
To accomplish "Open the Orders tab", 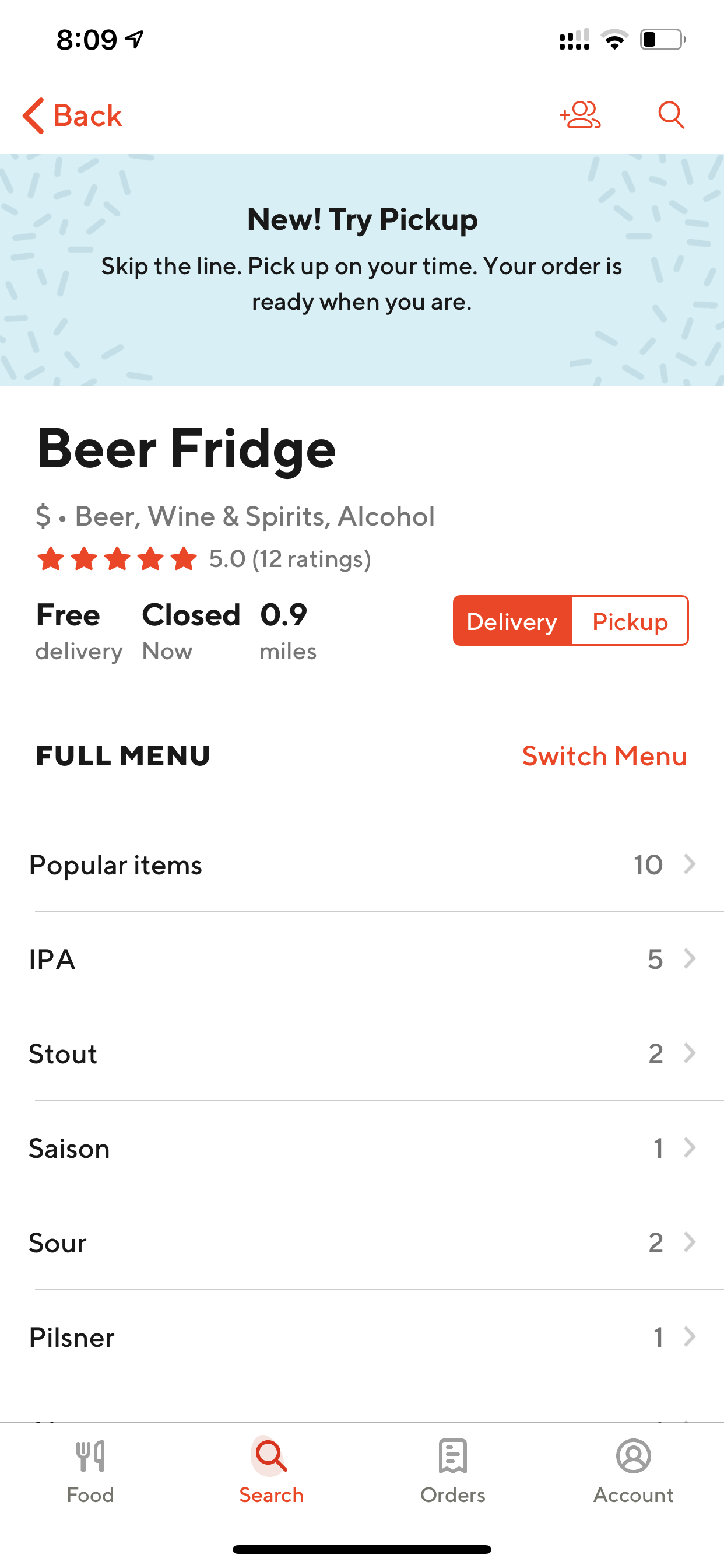I will pyautogui.click(x=453, y=1472).
